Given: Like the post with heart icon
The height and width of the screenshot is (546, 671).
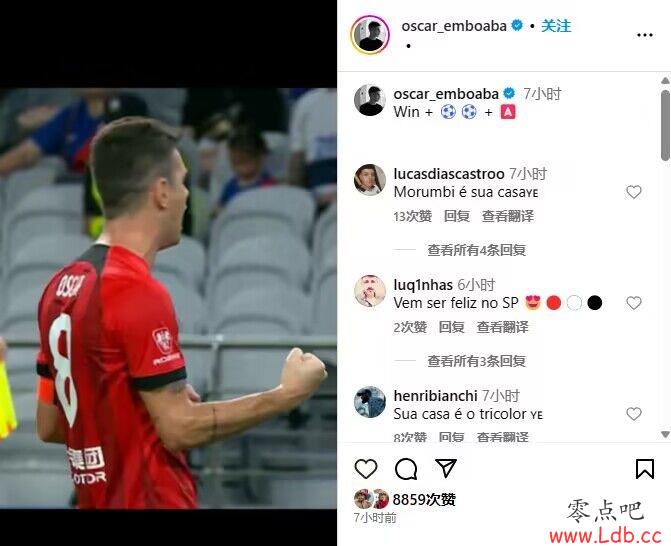Looking at the screenshot, I should (x=366, y=469).
